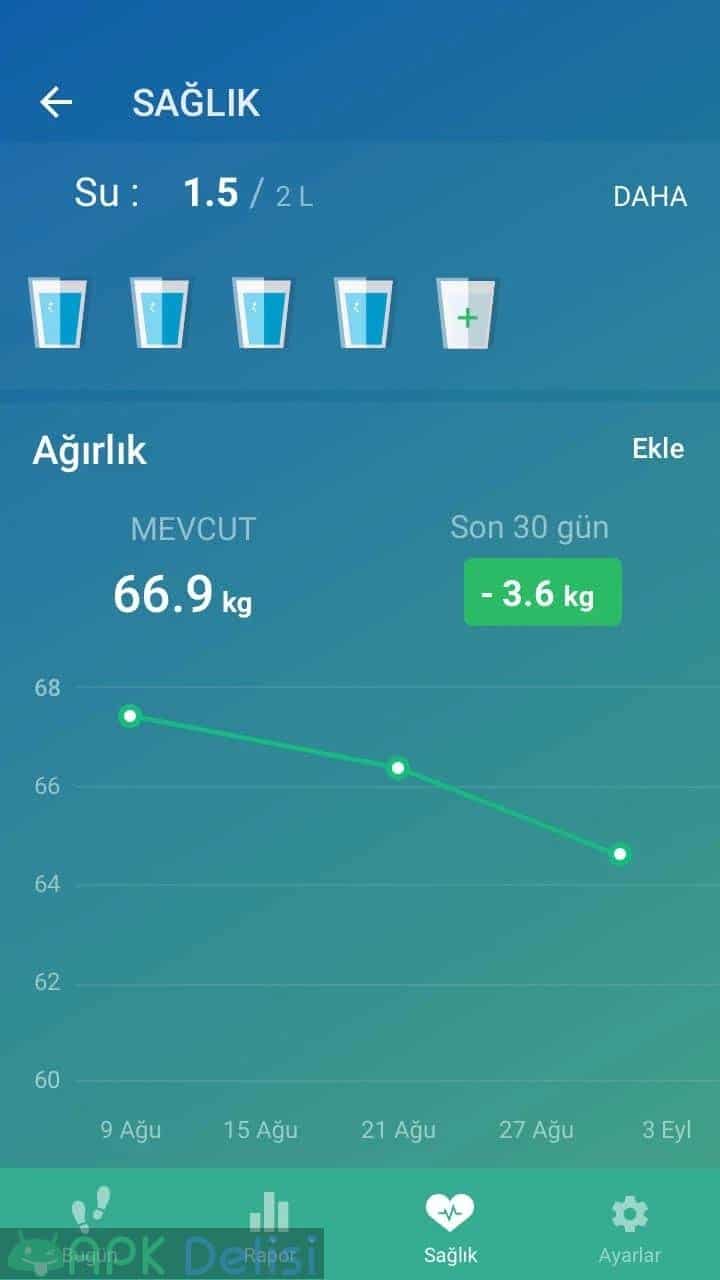Go back using the arrow beside SAĞLIK
Image resolution: width=720 pixels, height=1280 pixels.
click(x=56, y=102)
